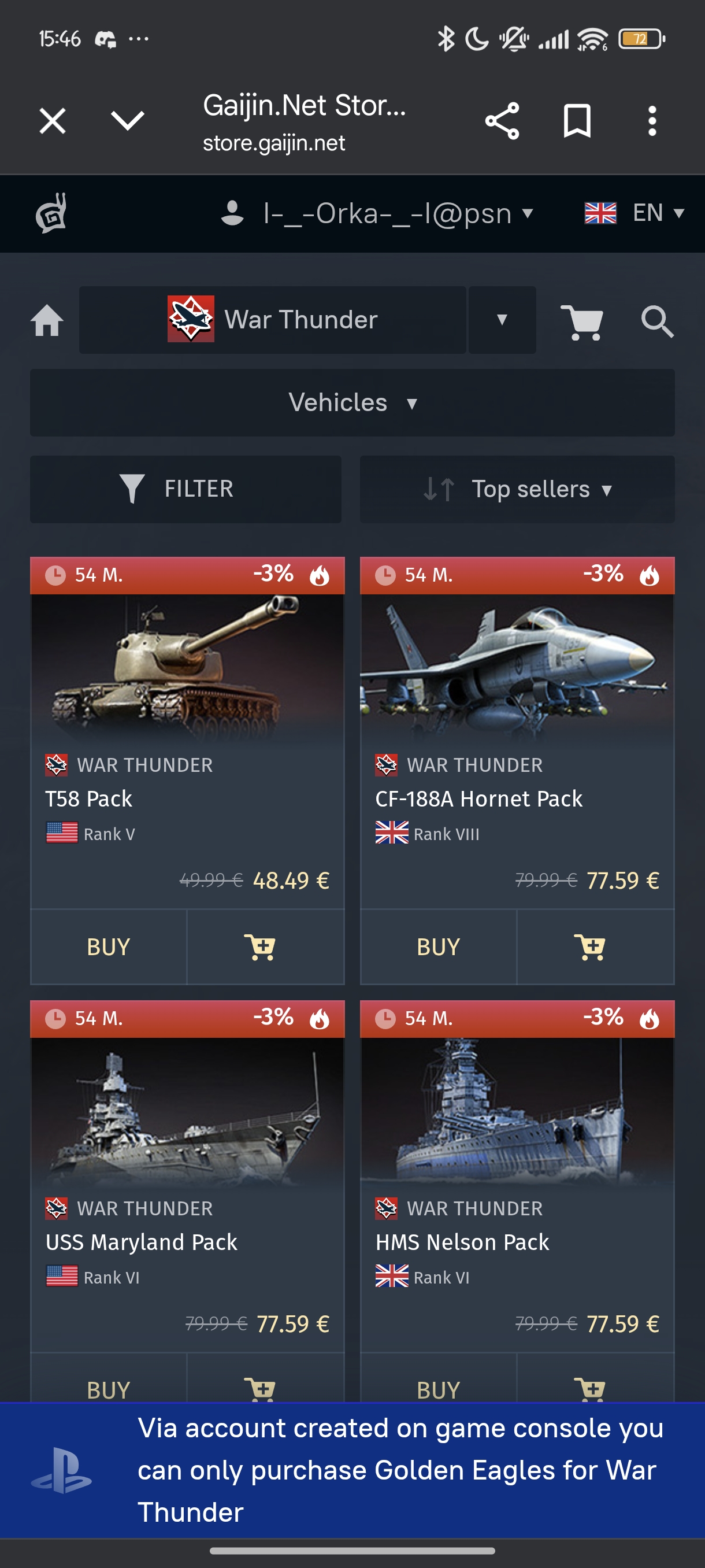View the shopping cart
Screen dimensions: 705x1568
[x=581, y=321]
